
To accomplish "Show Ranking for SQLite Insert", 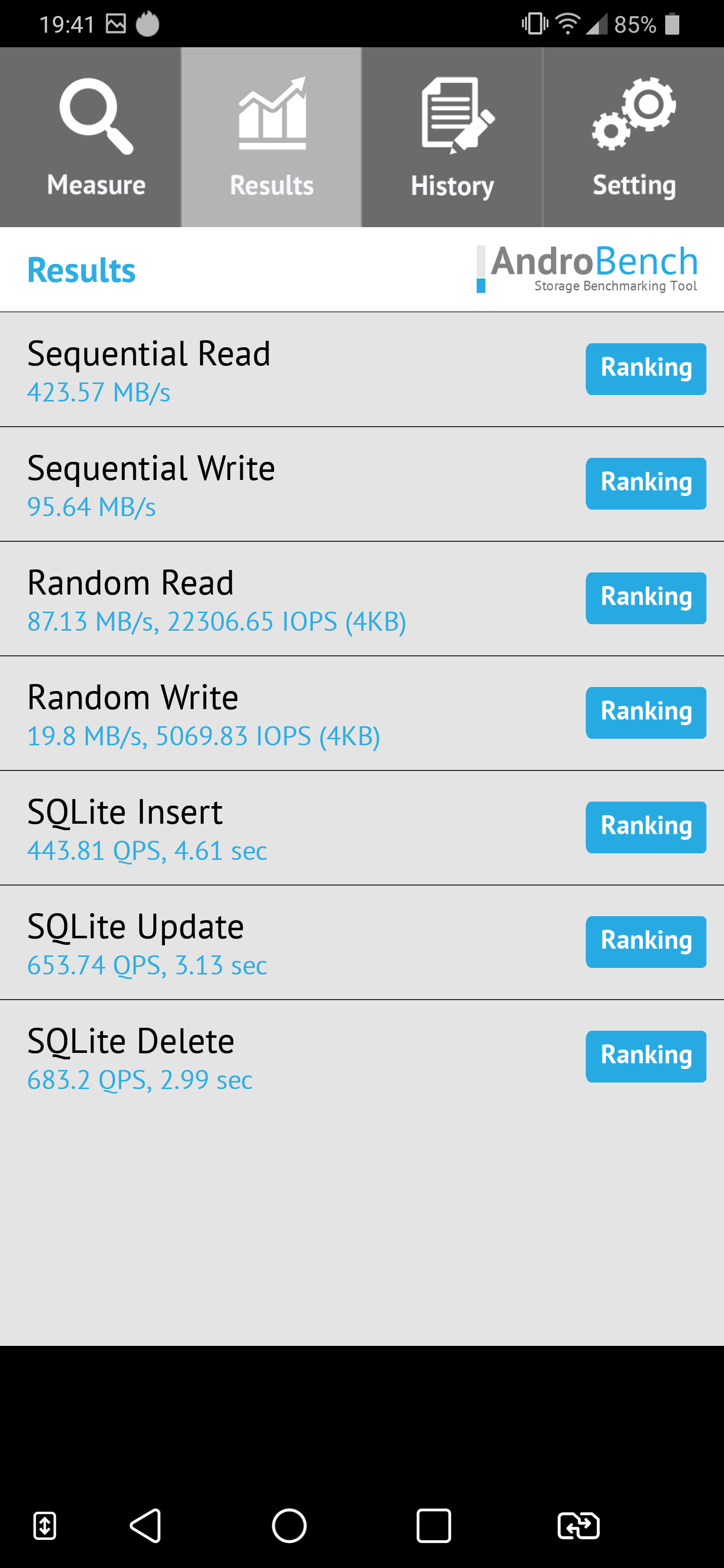I will tap(646, 827).
